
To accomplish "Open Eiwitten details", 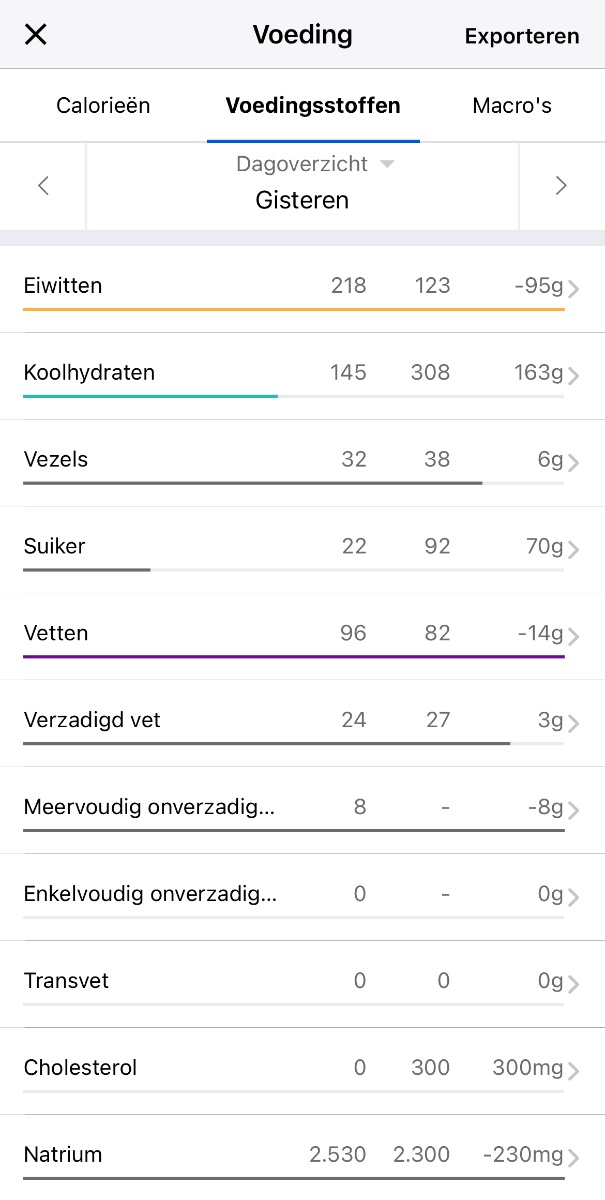I will (302, 288).
